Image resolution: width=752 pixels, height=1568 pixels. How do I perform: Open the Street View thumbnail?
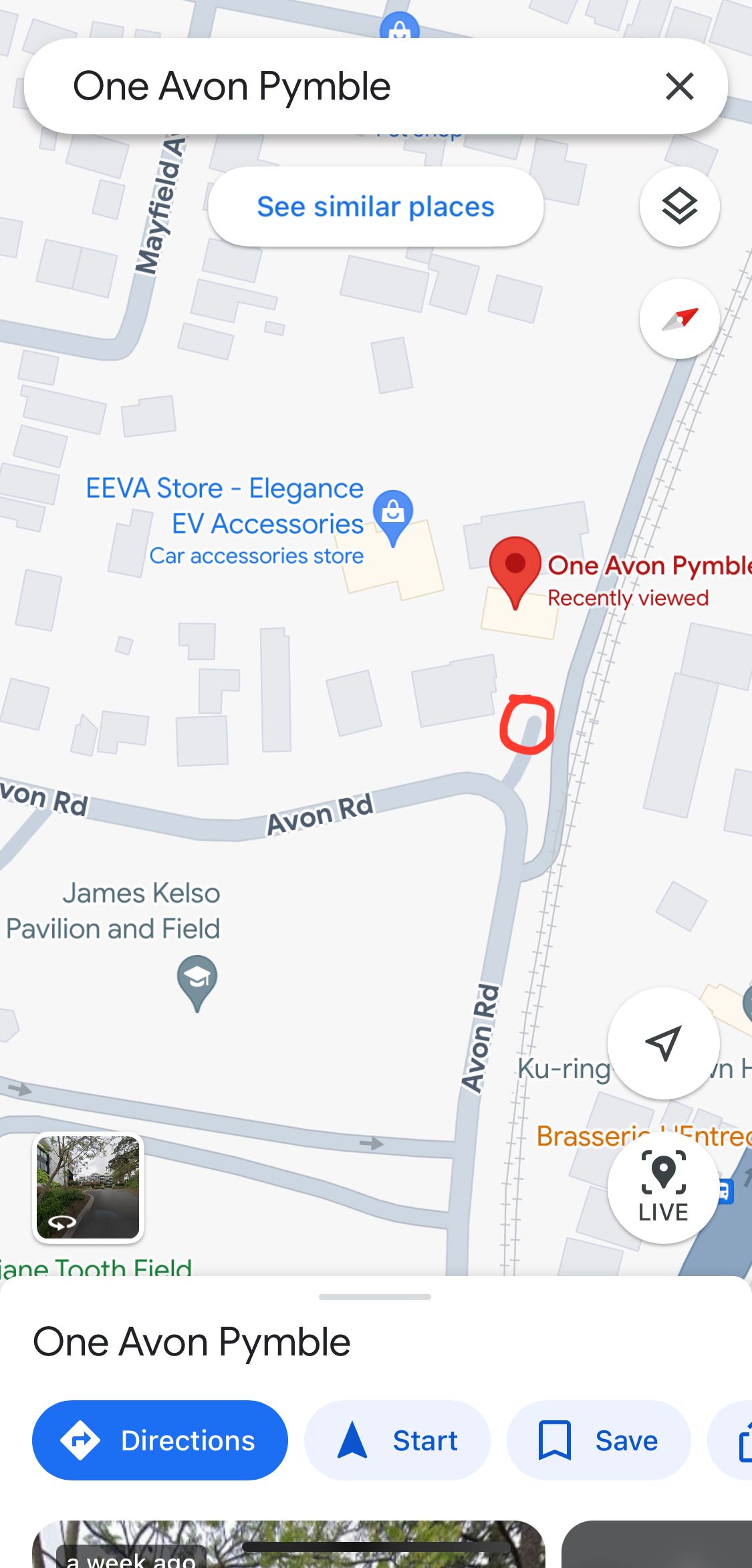(x=88, y=1187)
